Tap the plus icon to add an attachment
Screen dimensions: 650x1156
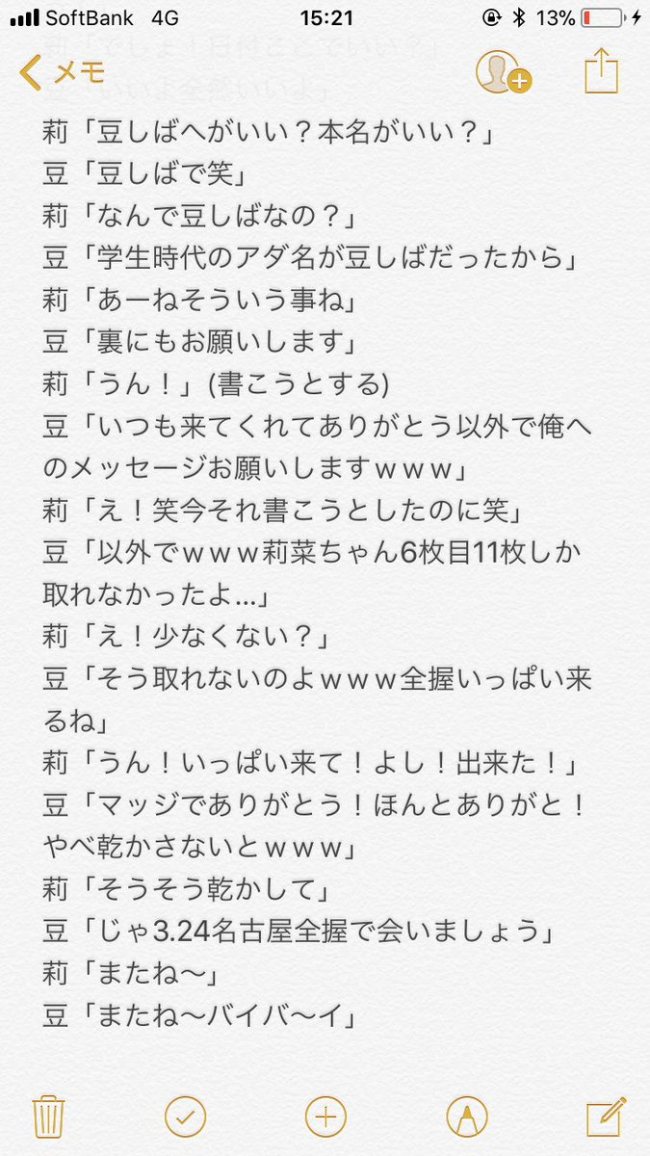click(326, 1116)
